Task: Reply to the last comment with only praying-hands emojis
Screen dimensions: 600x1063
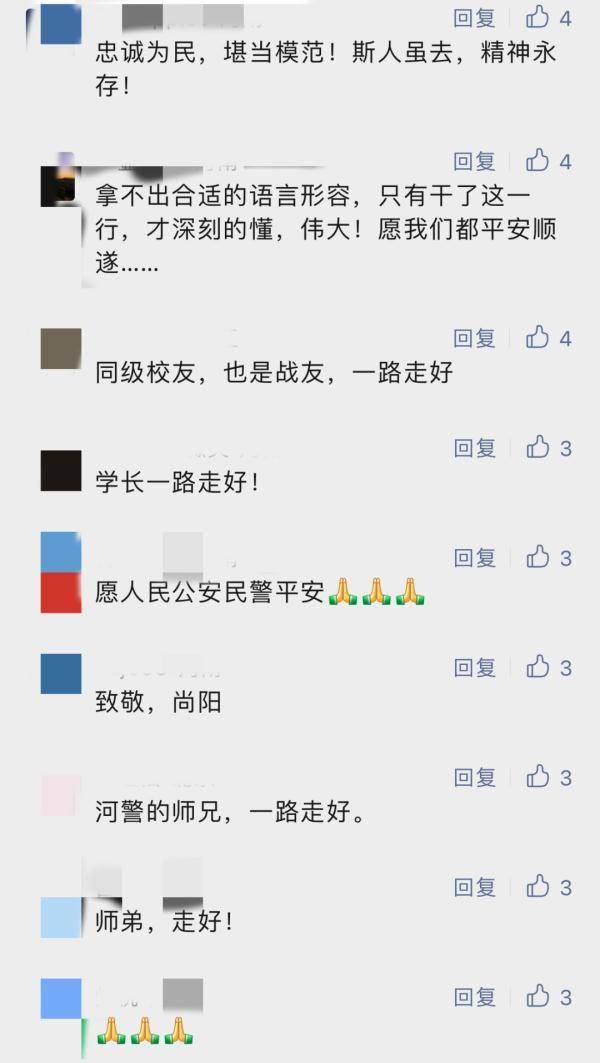Action: click(475, 997)
